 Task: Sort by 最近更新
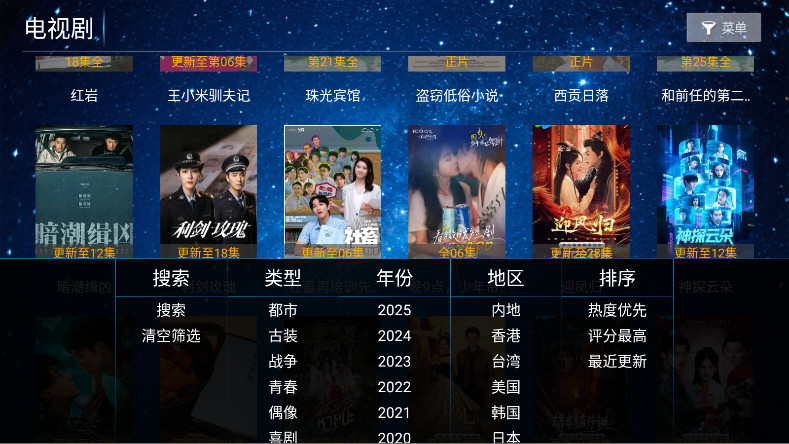tap(617, 361)
